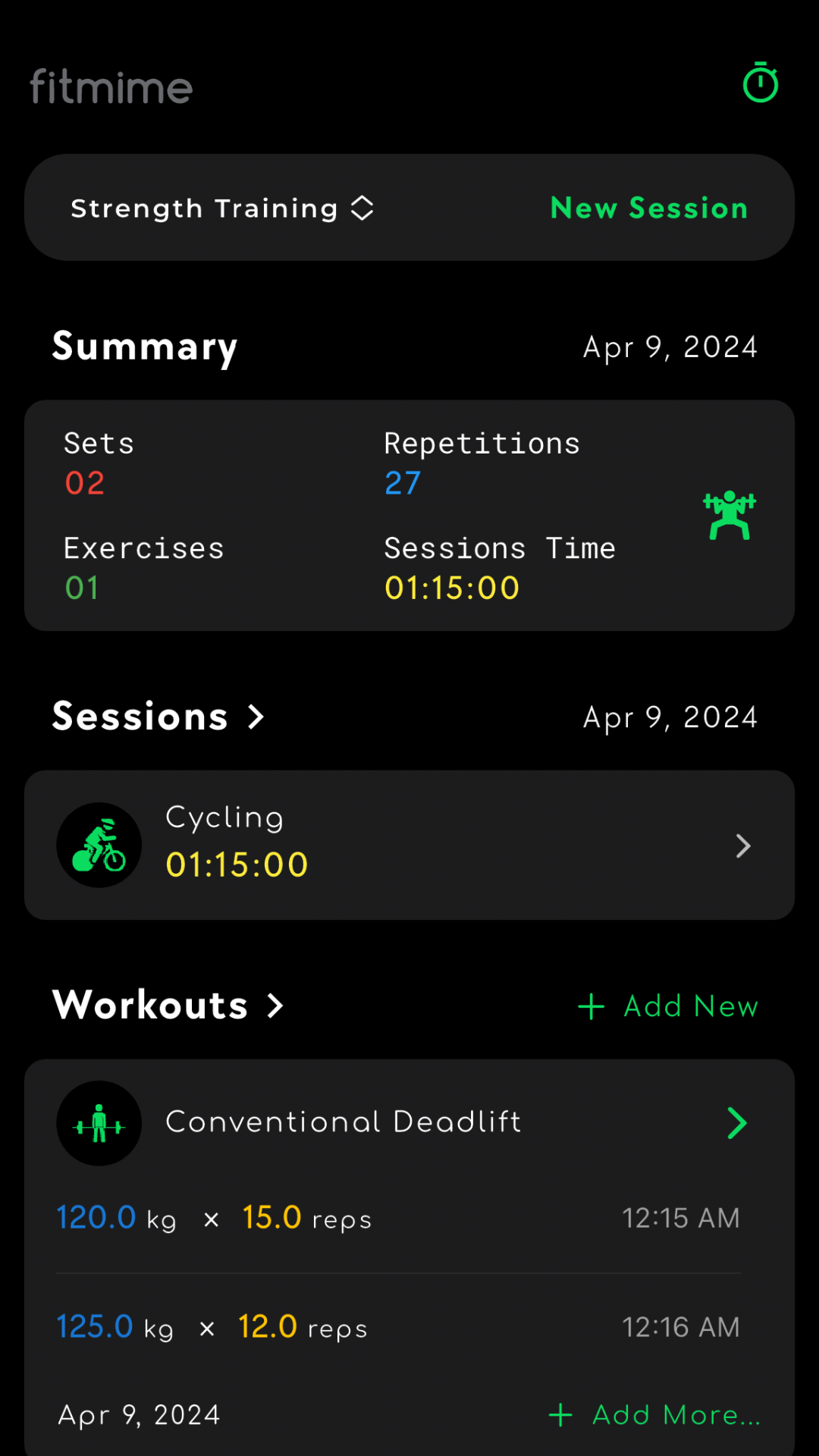
Task: Select the 125.0 kg set entry
Action: [398, 1327]
